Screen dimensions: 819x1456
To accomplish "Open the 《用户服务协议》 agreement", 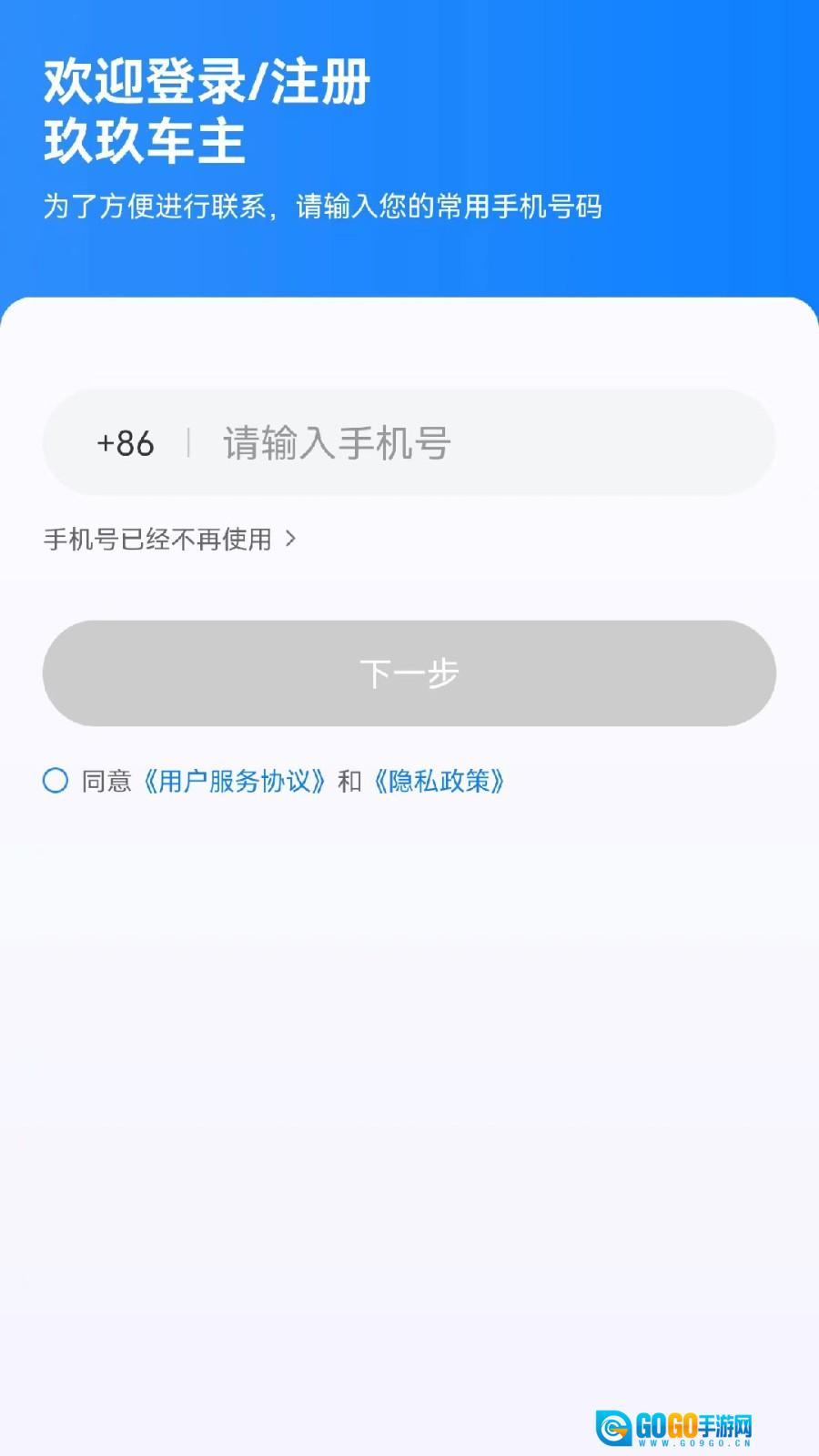I will [235, 781].
